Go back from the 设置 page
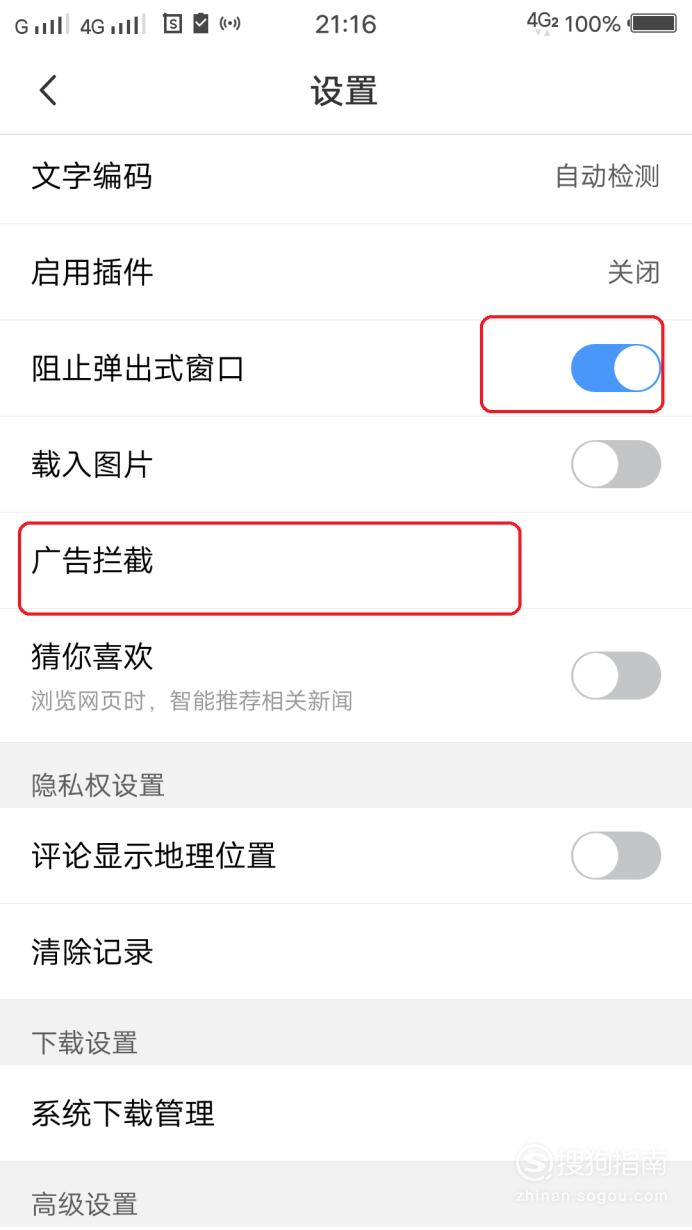 point(48,91)
